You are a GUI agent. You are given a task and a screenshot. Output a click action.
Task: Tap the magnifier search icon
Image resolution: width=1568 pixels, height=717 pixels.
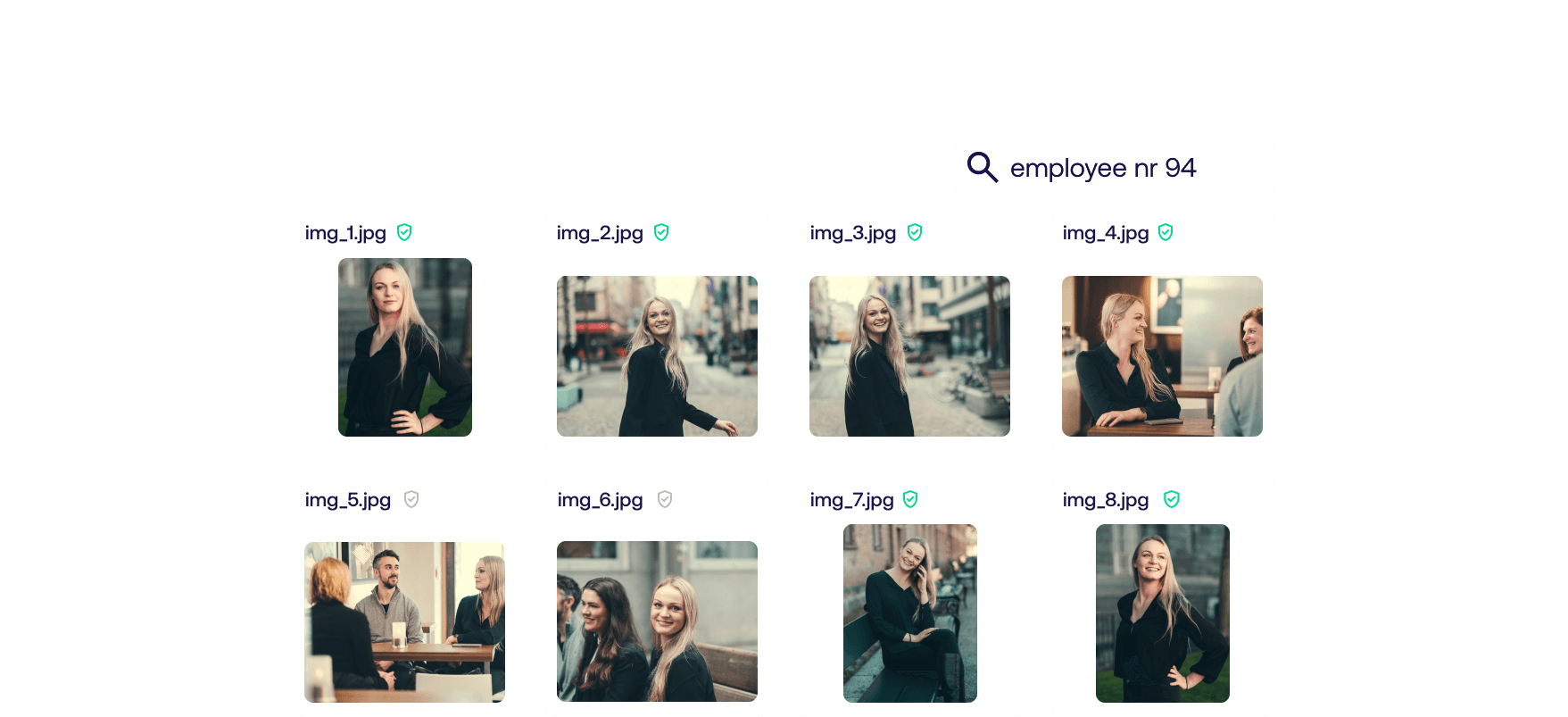coord(982,167)
